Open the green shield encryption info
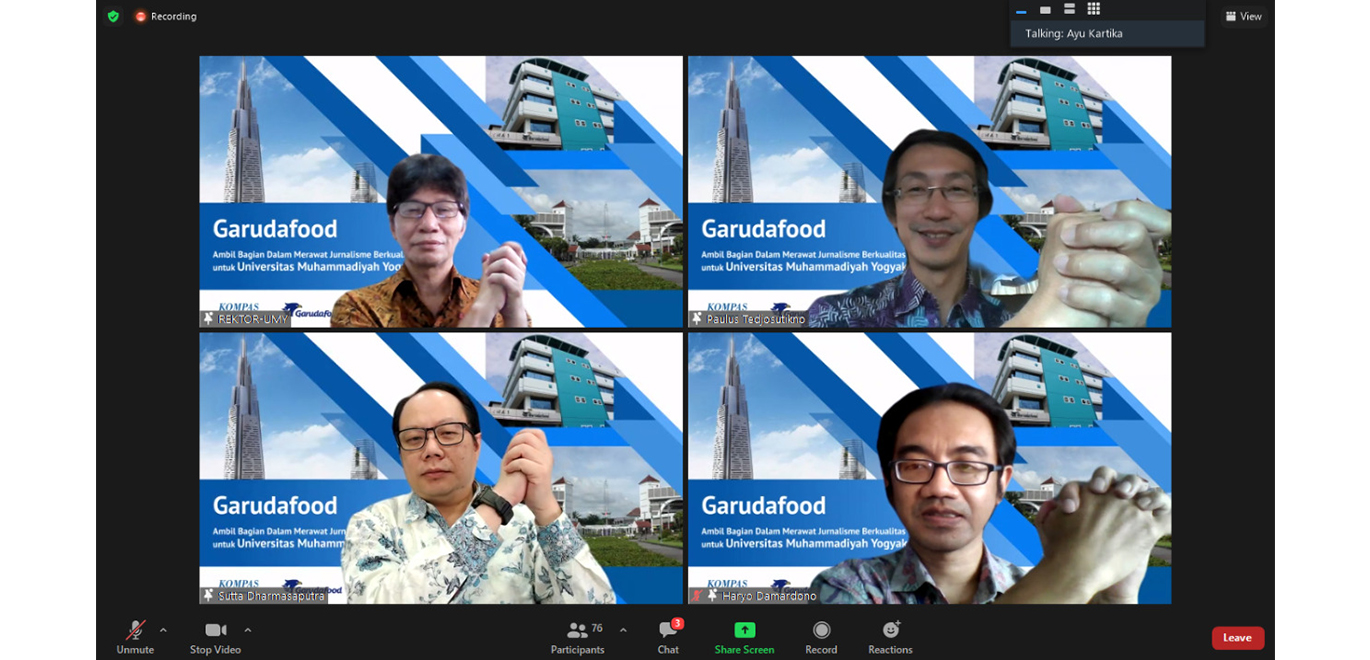1370x660 pixels. pos(113,16)
